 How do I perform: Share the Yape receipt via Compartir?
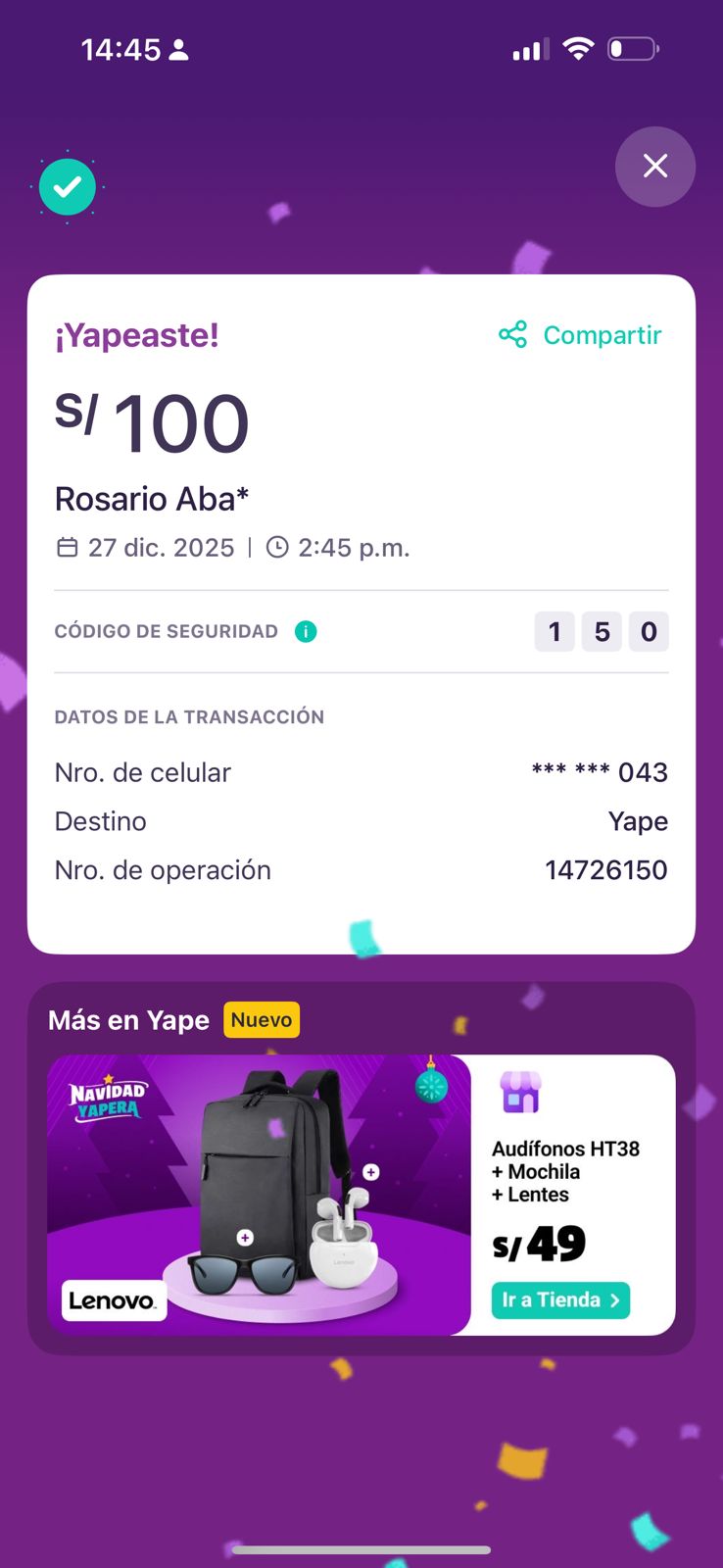coord(581,335)
